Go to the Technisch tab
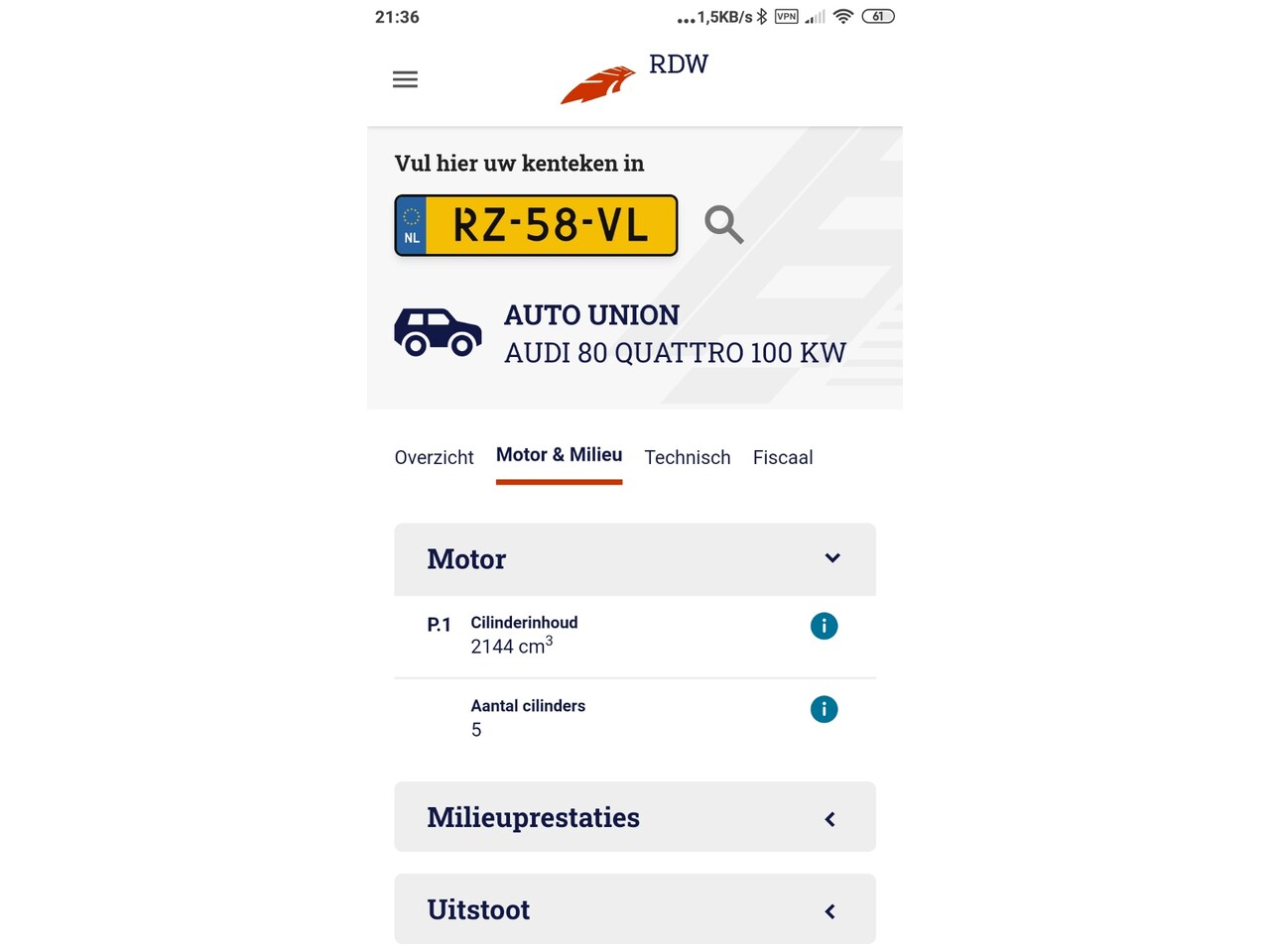The width and height of the screenshot is (1270, 952). [687, 457]
